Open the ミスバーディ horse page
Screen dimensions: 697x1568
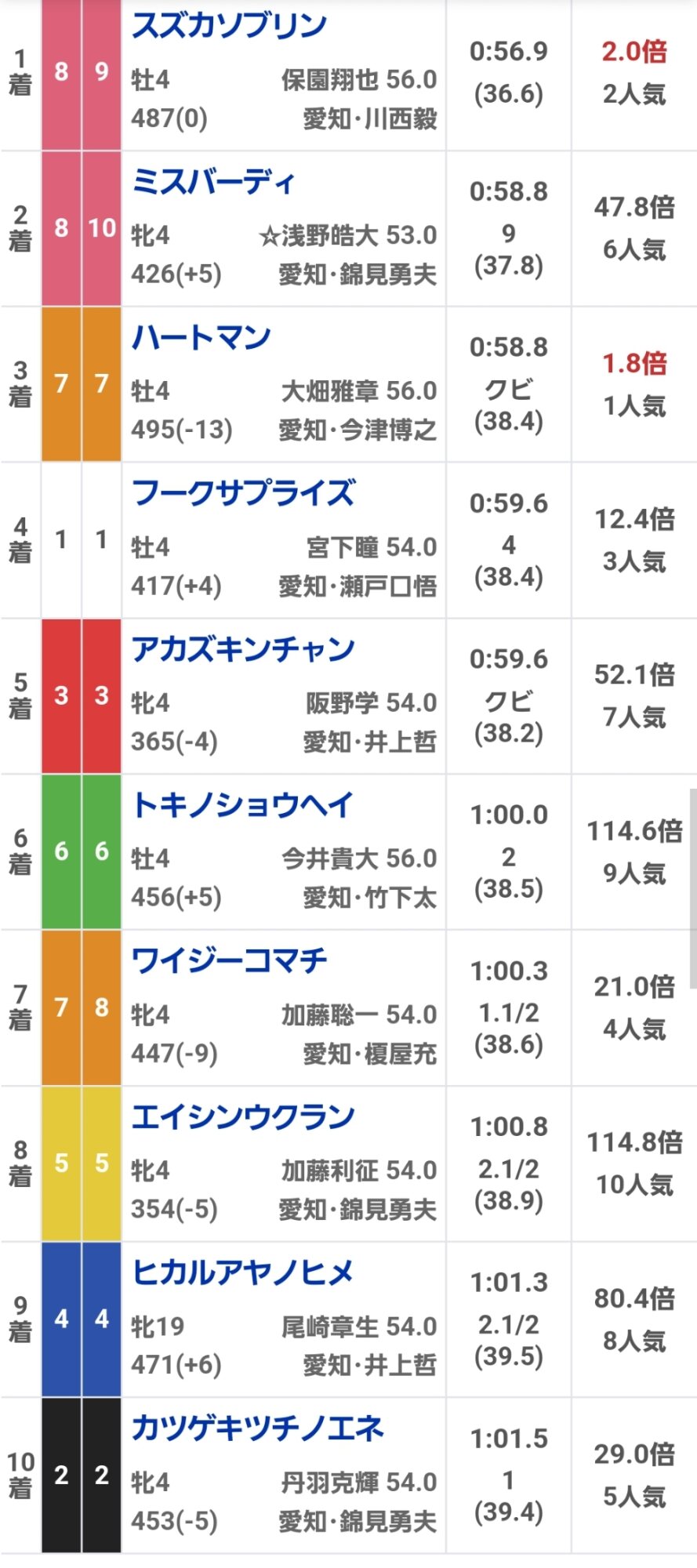coord(213,182)
